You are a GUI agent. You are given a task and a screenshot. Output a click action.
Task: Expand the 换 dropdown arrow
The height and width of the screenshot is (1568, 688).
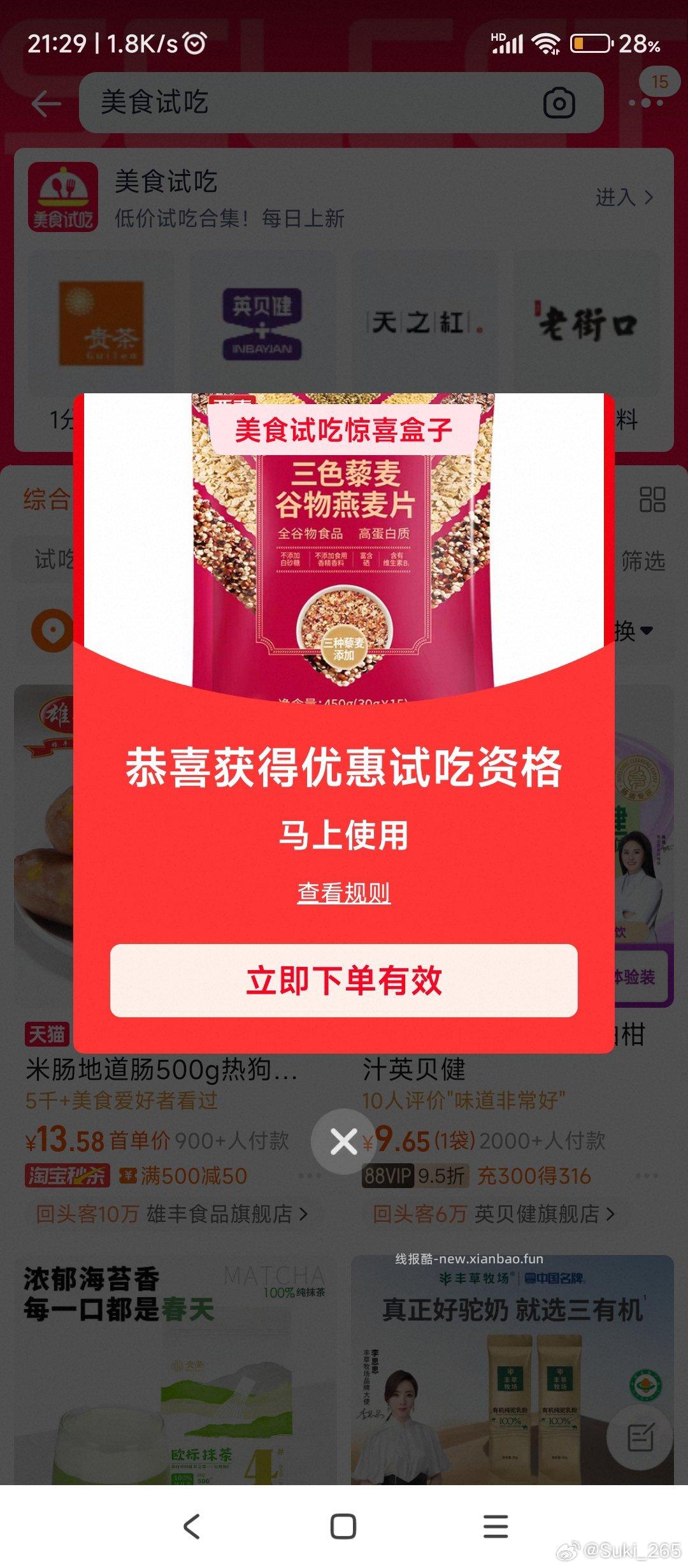coord(647,631)
